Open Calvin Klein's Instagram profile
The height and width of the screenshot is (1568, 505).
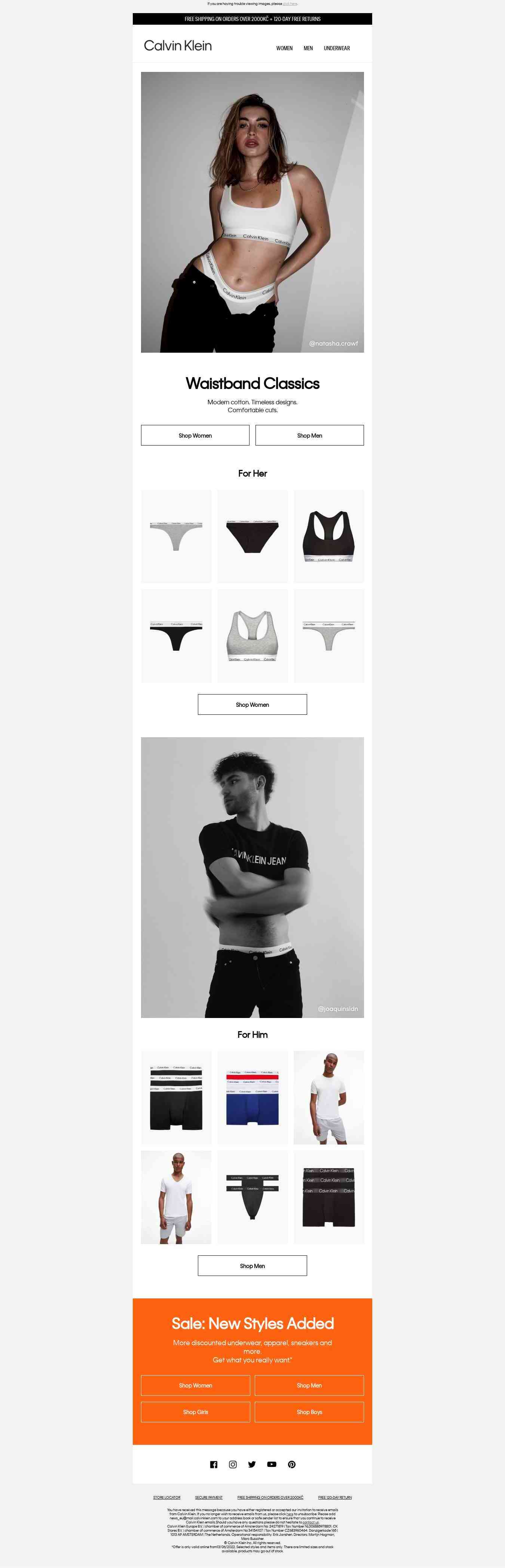click(x=232, y=1465)
